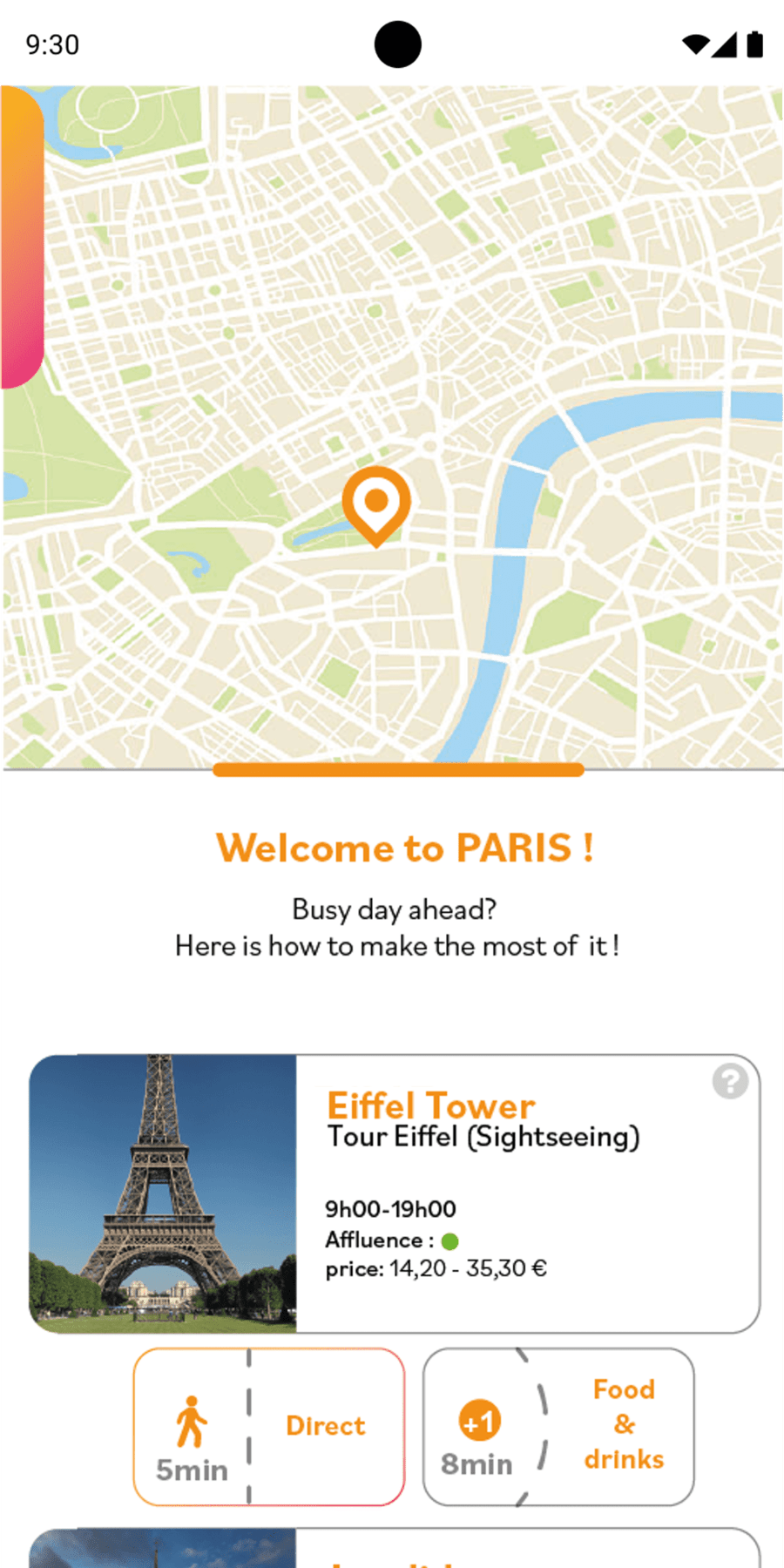The height and width of the screenshot is (1568, 784).
Task: Choose the 8min Food & drinks route
Action: point(558,1426)
